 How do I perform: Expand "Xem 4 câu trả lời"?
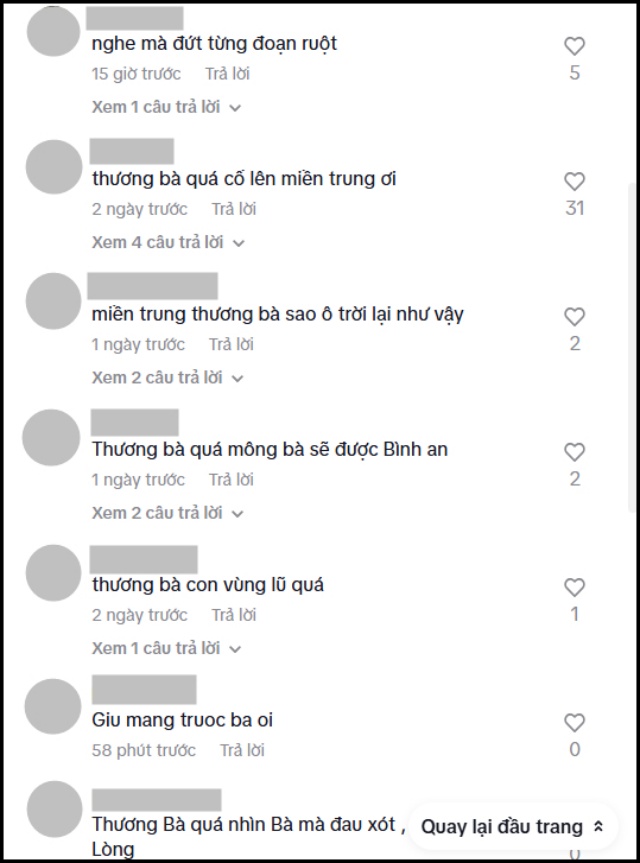tap(167, 242)
